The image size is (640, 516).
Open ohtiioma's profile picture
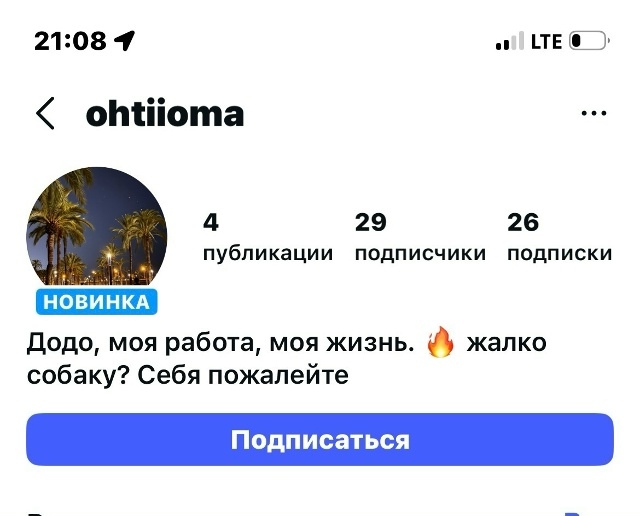[96, 236]
